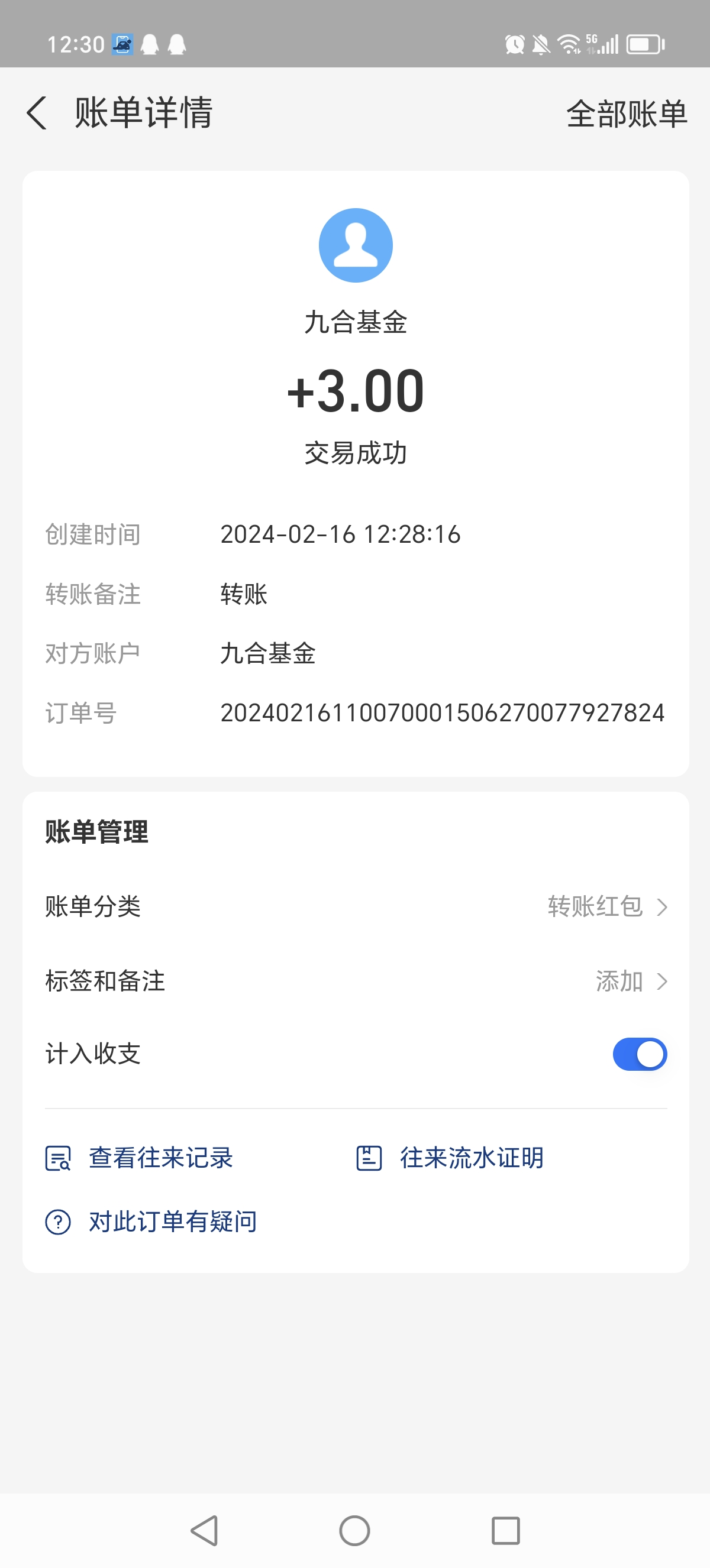Tap 对此订单有疑问 for help
Screen dimensions: 710x1568
pyautogui.click(x=151, y=1222)
